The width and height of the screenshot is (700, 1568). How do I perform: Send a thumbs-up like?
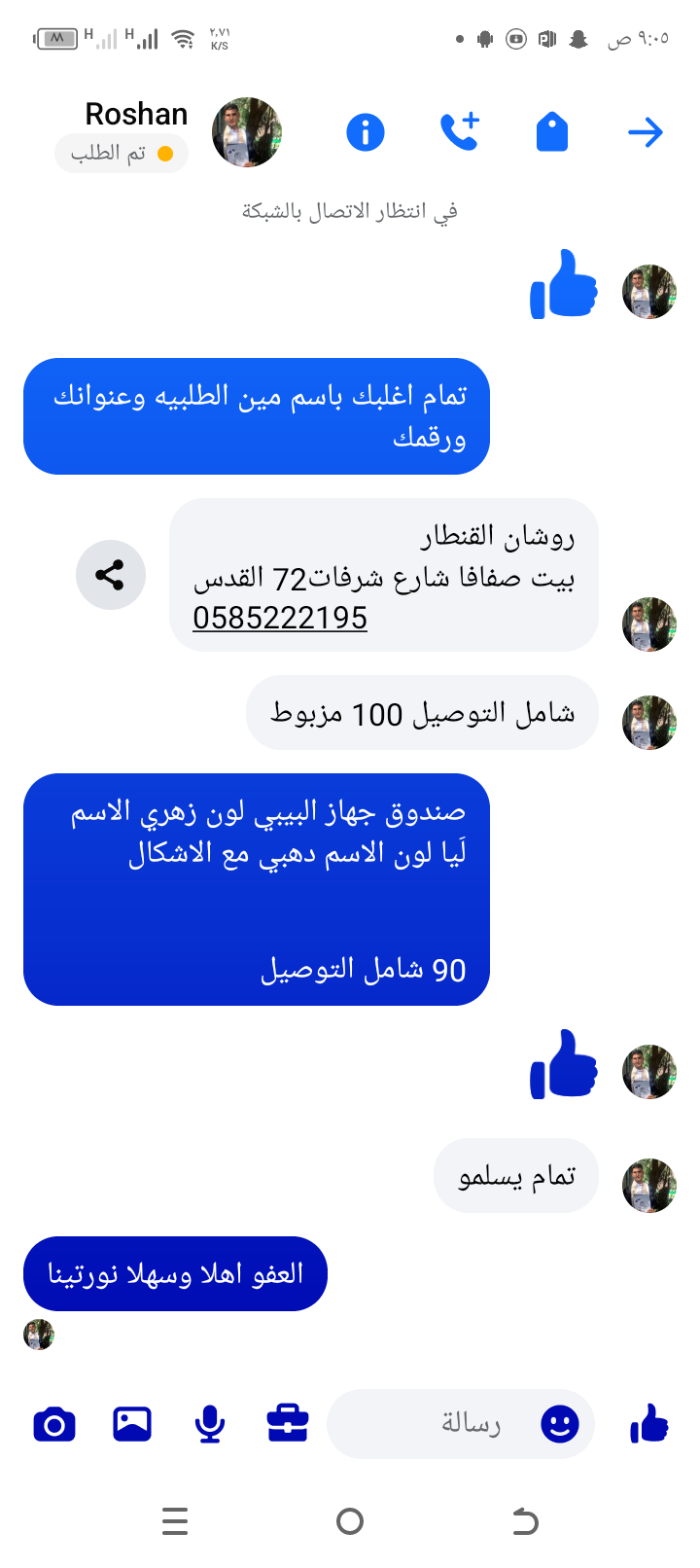[x=648, y=1424]
